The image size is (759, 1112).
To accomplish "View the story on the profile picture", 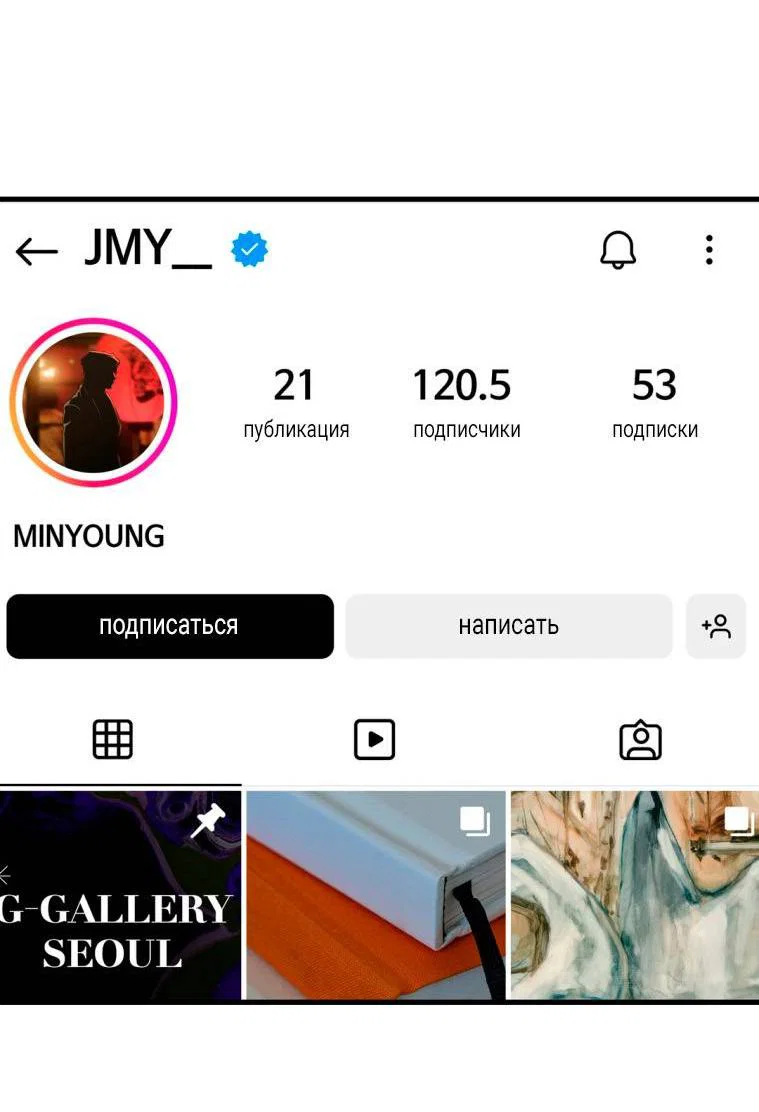I will pyautogui.click(x=93, y=402).
